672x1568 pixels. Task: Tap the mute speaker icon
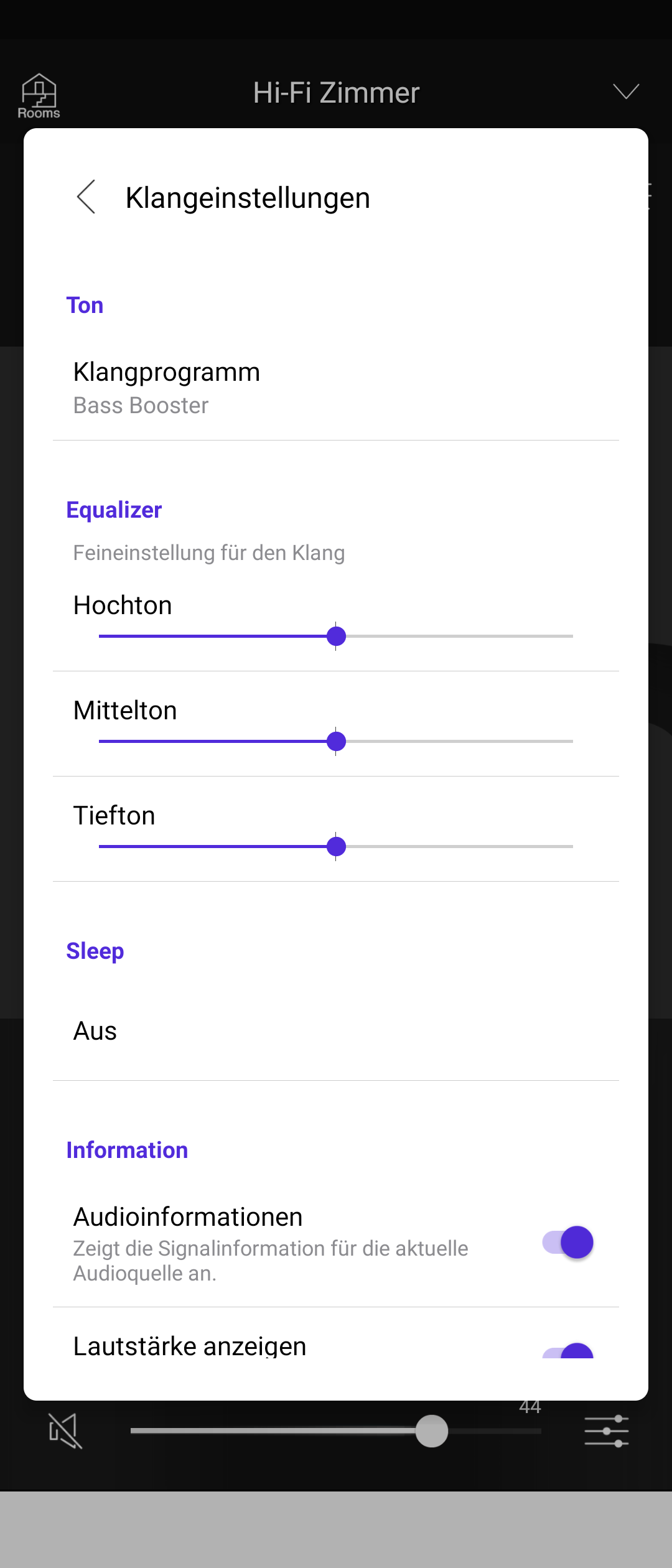pyautogui.click(x=65, y=1430)
